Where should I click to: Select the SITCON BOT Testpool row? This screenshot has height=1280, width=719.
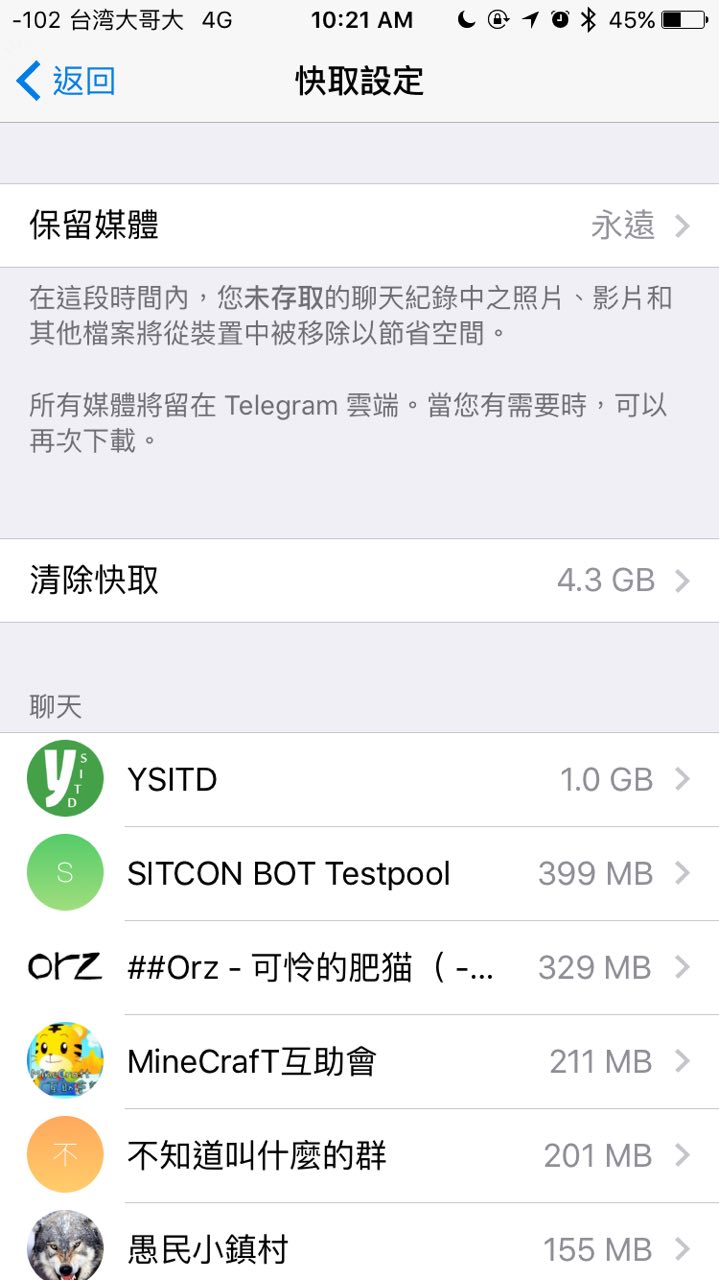tap(359, 874)
